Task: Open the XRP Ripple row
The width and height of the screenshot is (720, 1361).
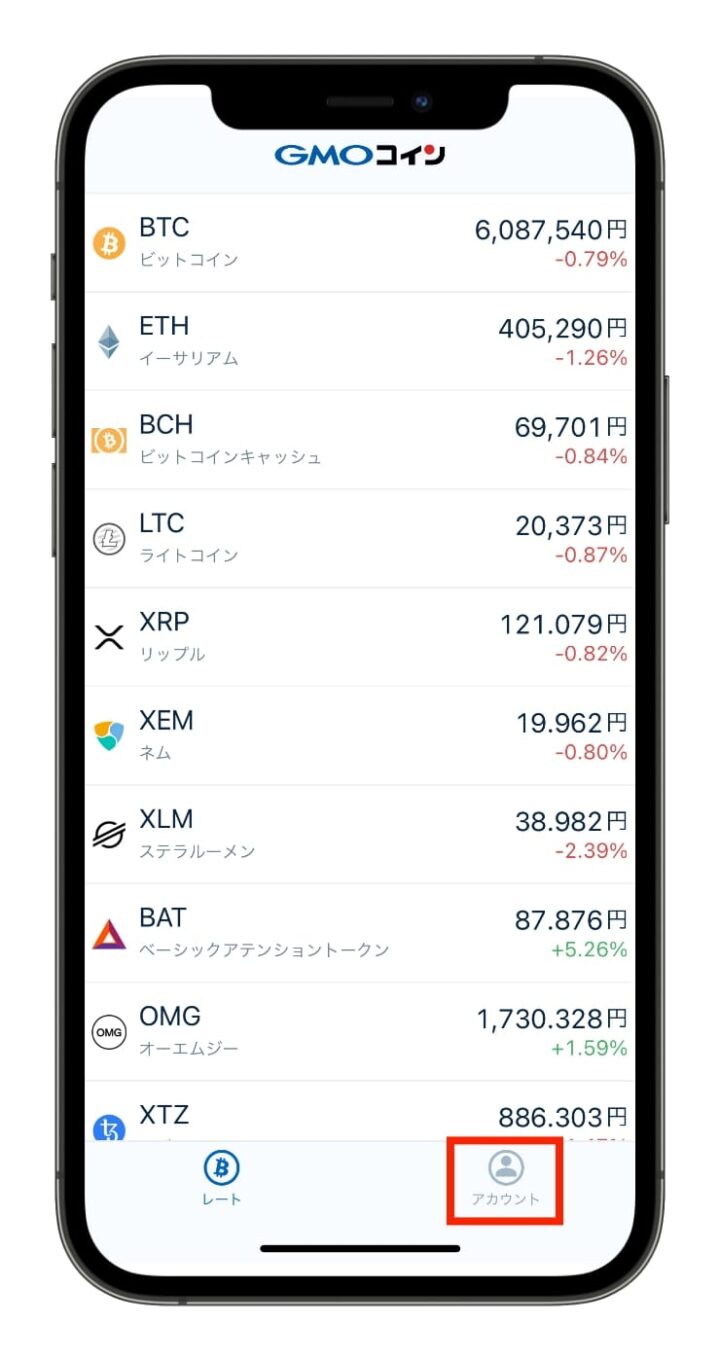Action: click(x=360, y=637)
